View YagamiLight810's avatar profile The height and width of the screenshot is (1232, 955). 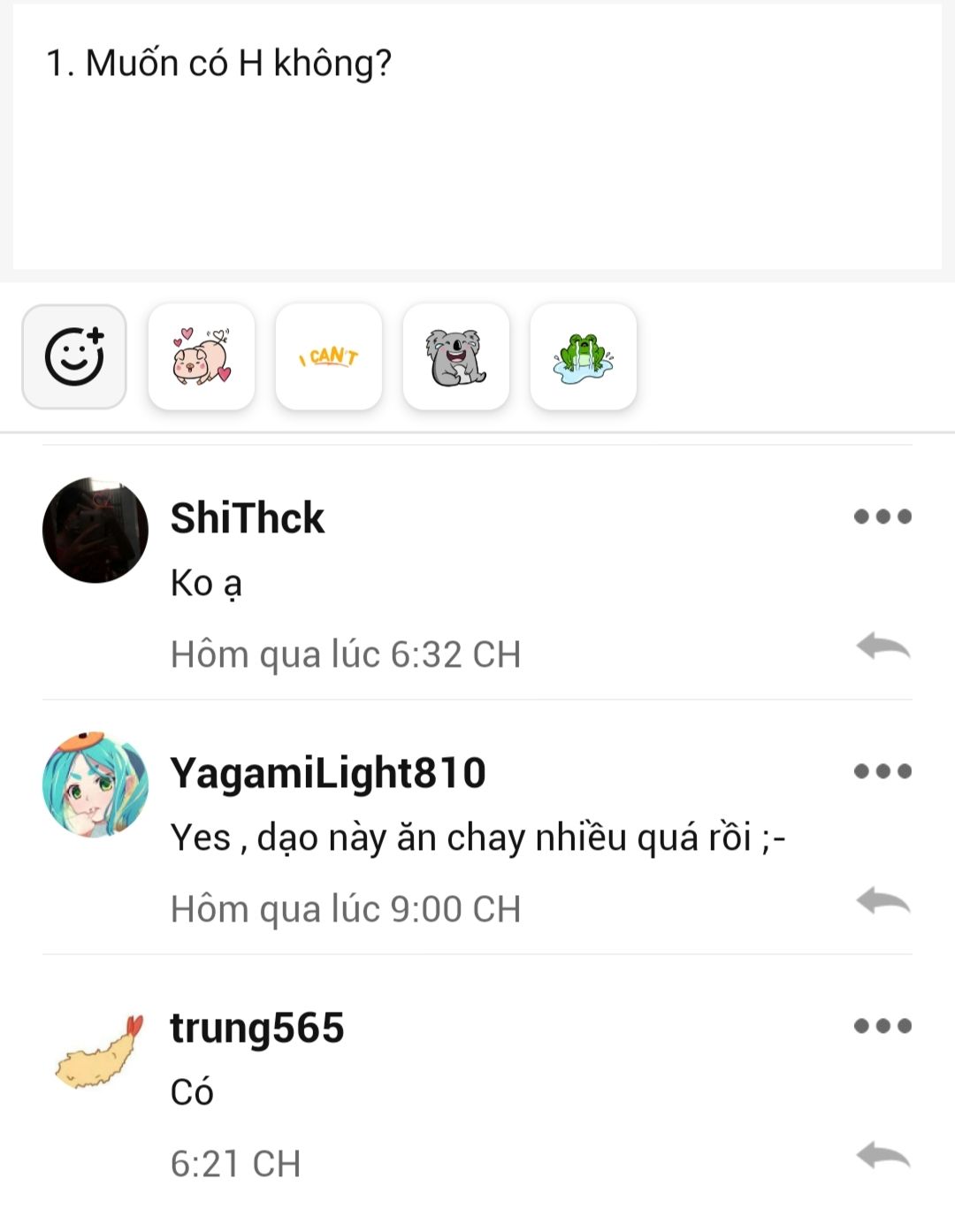tap(95, 784)
